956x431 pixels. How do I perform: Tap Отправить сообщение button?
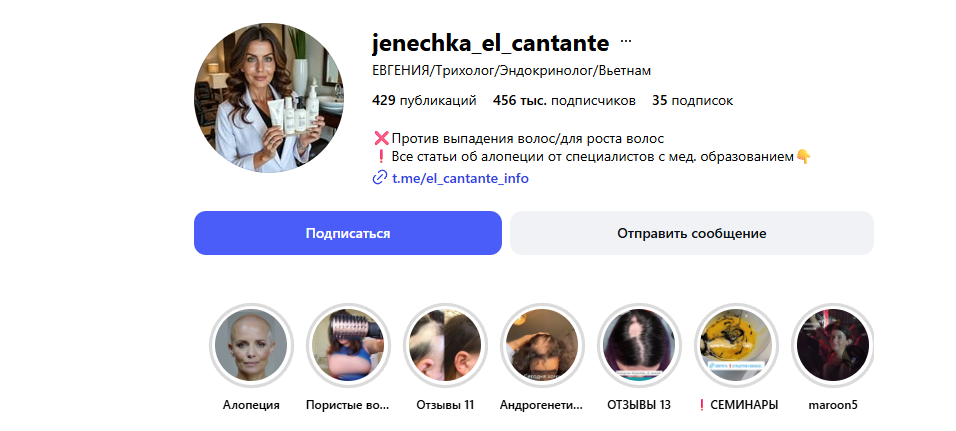(x=691, y=233)
